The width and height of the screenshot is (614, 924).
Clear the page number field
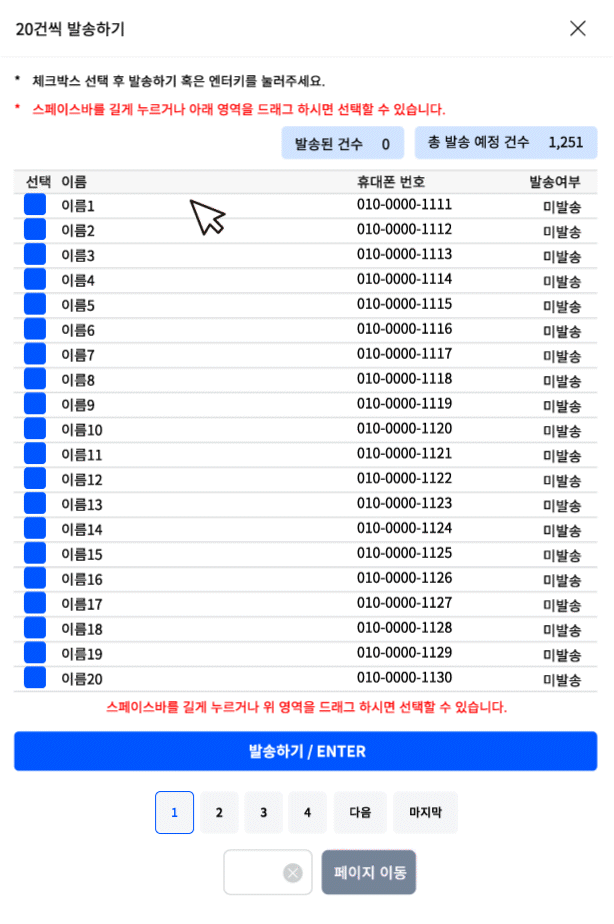click(x=292, y=873)
